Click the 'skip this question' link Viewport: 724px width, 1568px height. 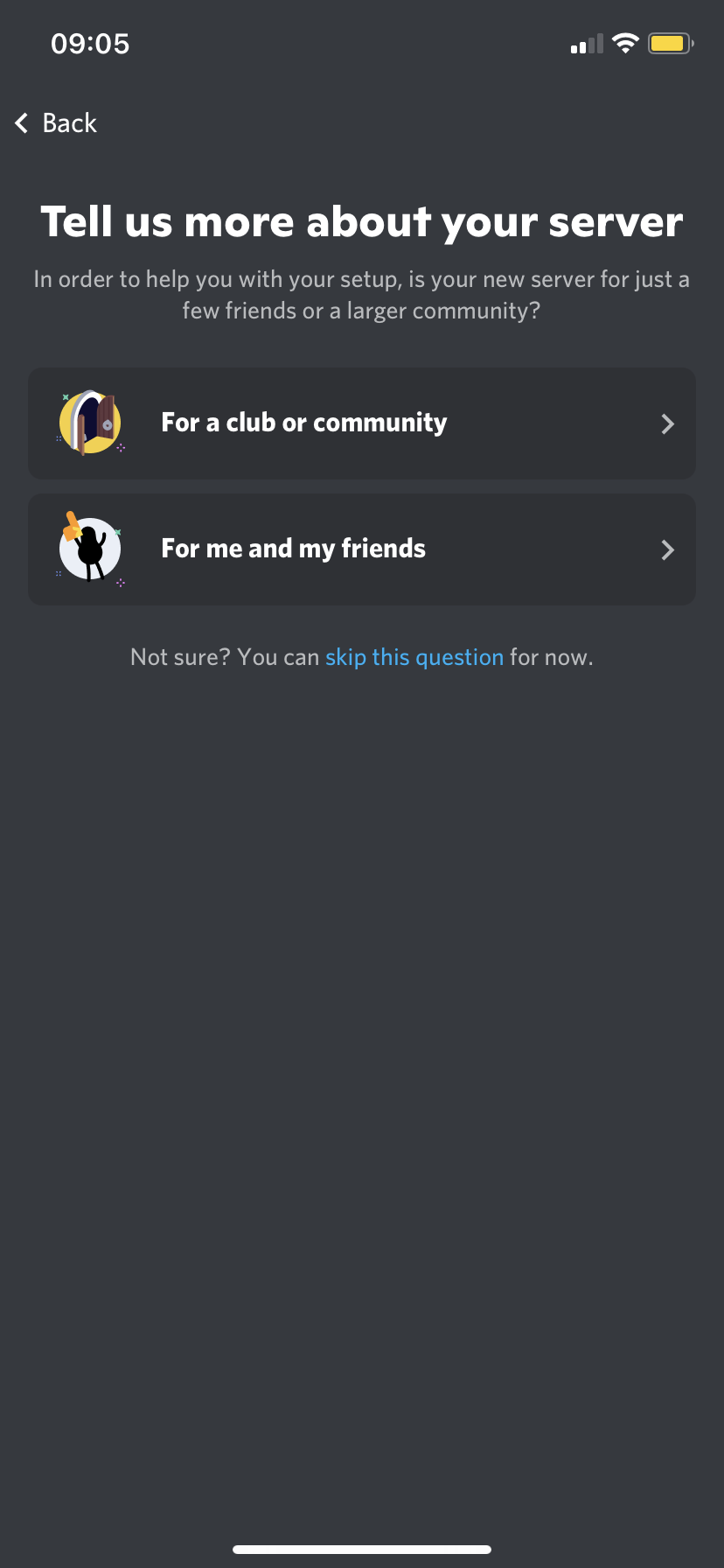tap(414, 656)
